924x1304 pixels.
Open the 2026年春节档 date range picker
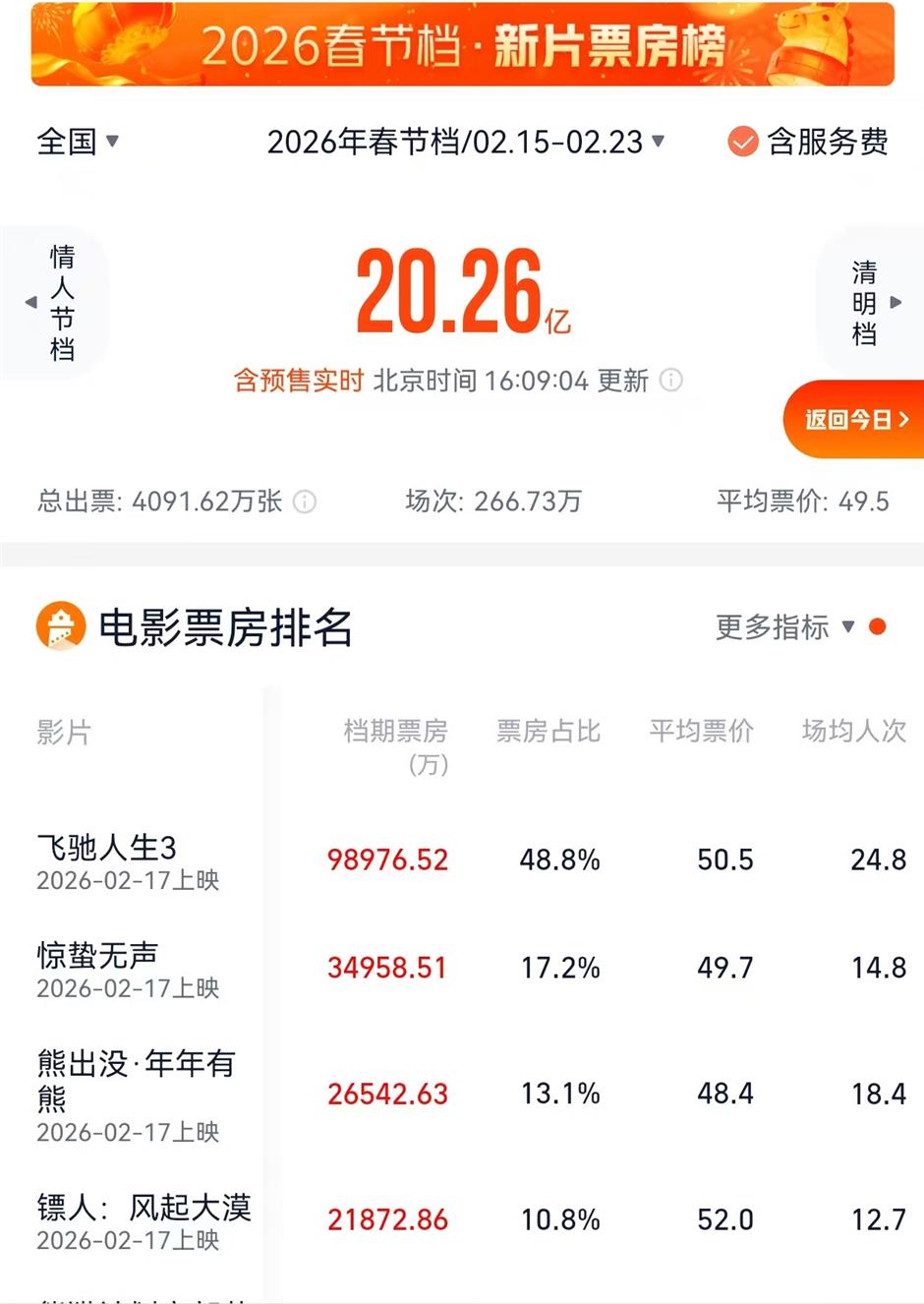464,142
